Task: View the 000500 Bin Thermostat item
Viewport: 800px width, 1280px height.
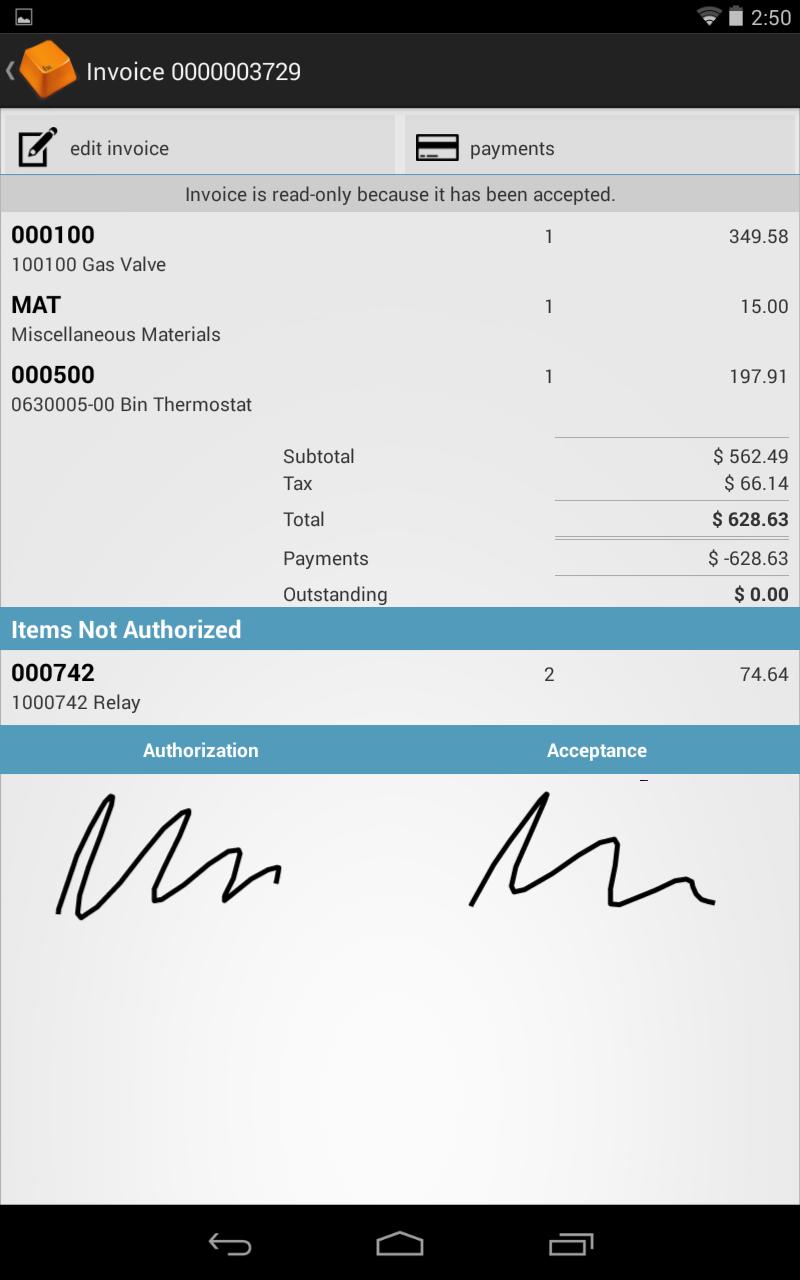Action: pos(400,389)
